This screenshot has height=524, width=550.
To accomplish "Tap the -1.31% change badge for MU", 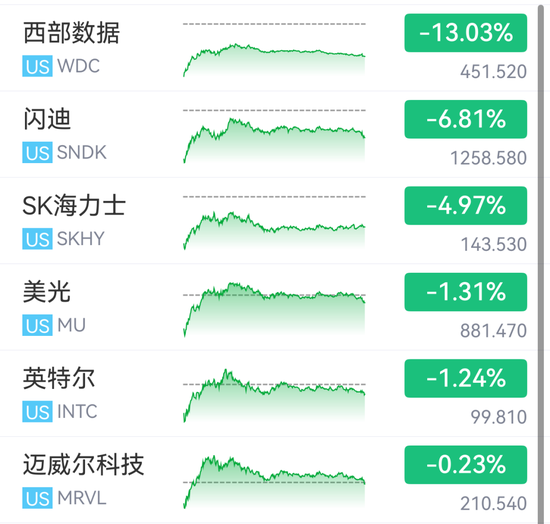I will (x=465, y=292).
